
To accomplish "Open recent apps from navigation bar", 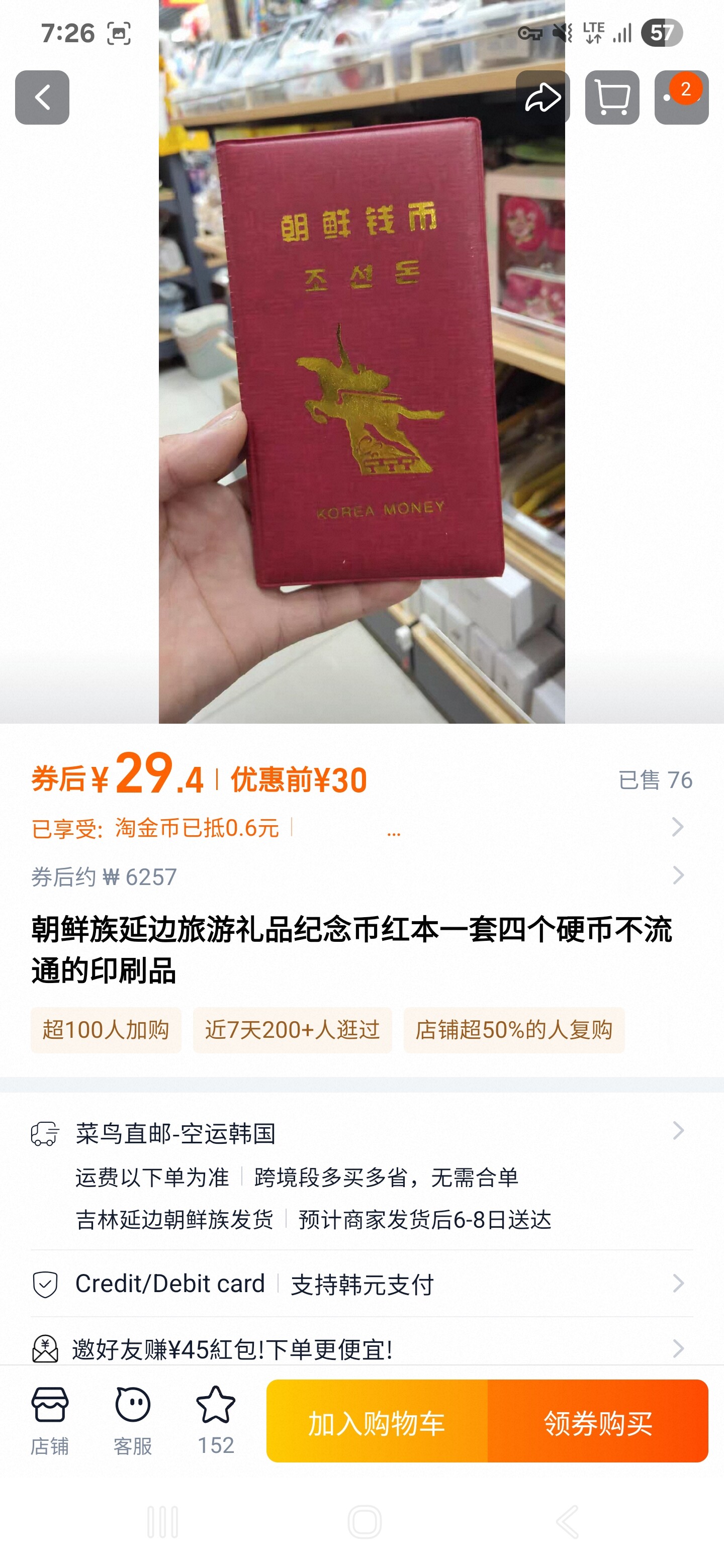I will [x=162, y=1522].
